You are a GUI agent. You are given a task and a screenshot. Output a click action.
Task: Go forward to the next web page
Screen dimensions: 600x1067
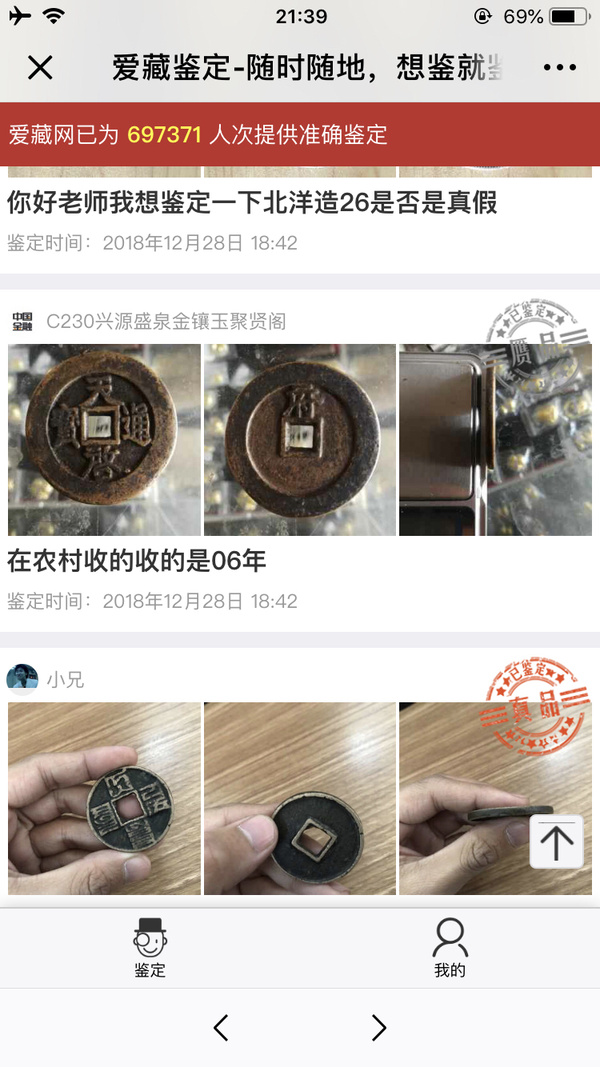tap(378, 1027)
